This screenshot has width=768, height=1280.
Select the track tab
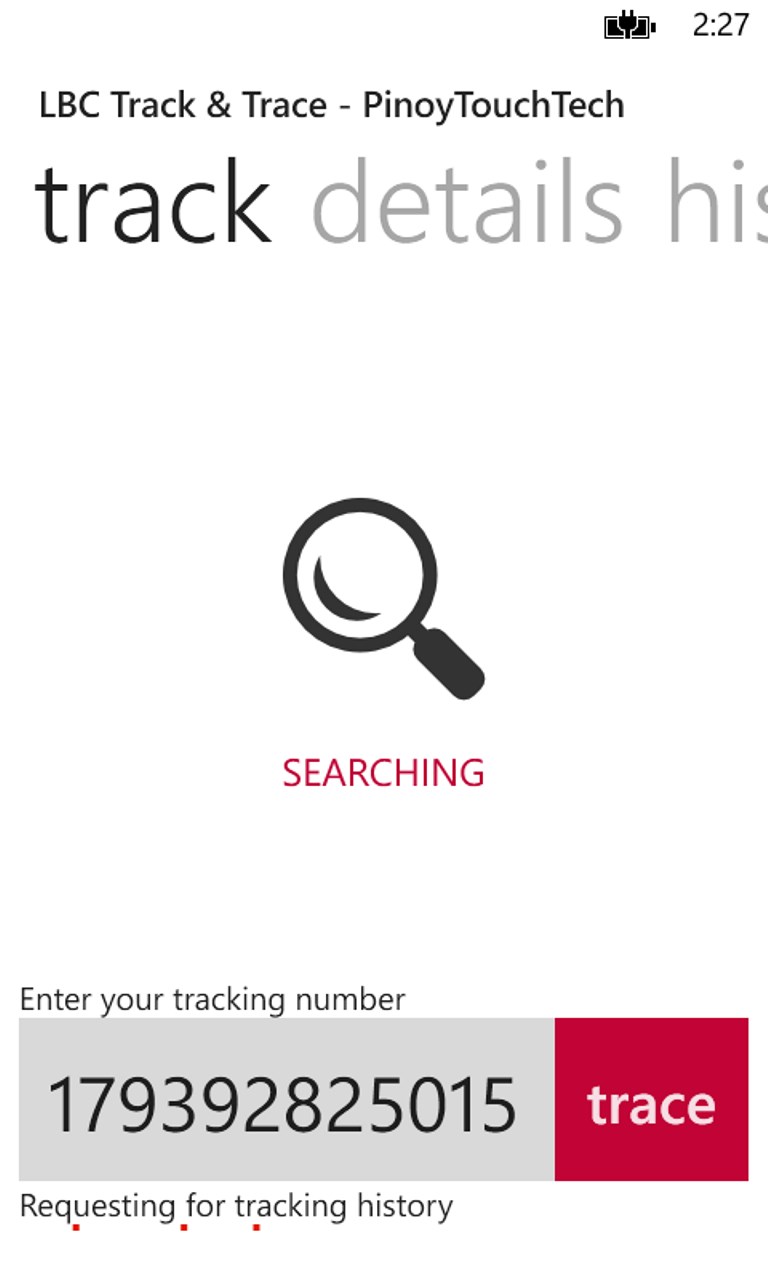(153, 205)
